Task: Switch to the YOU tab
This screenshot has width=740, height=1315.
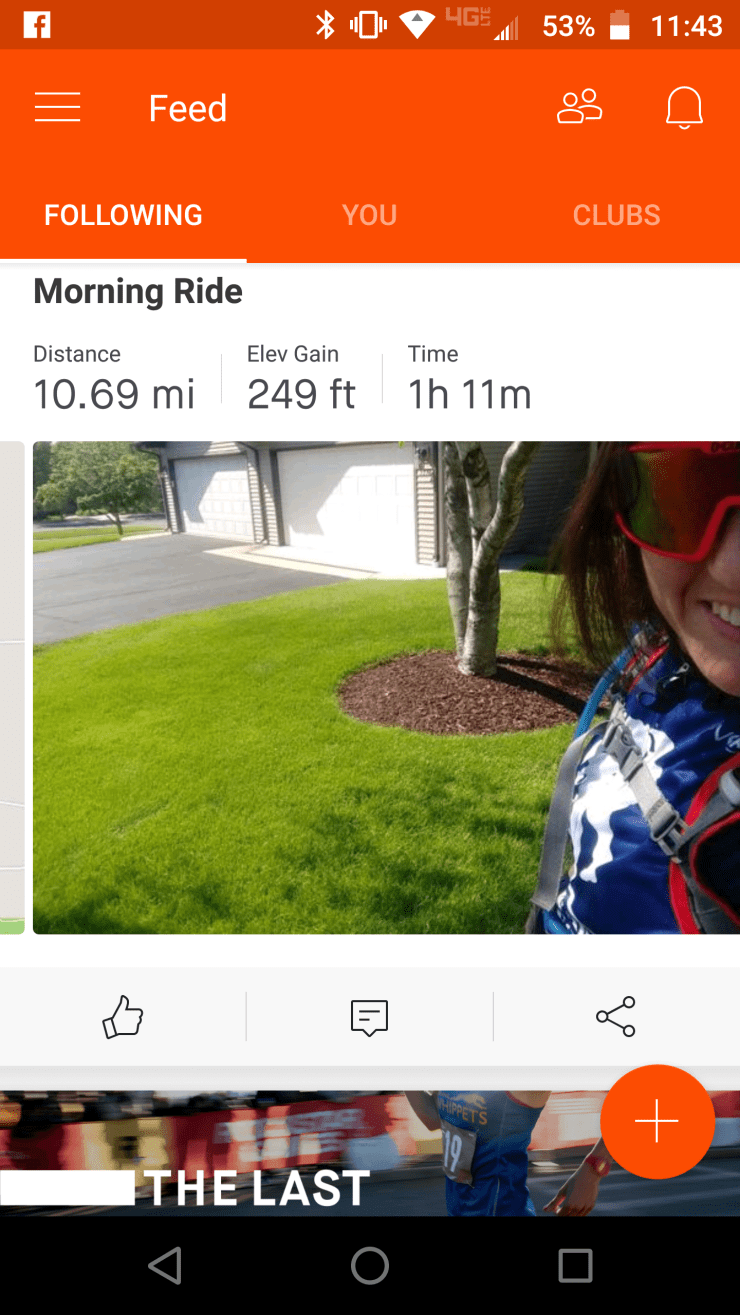Action: pos(369,214)
